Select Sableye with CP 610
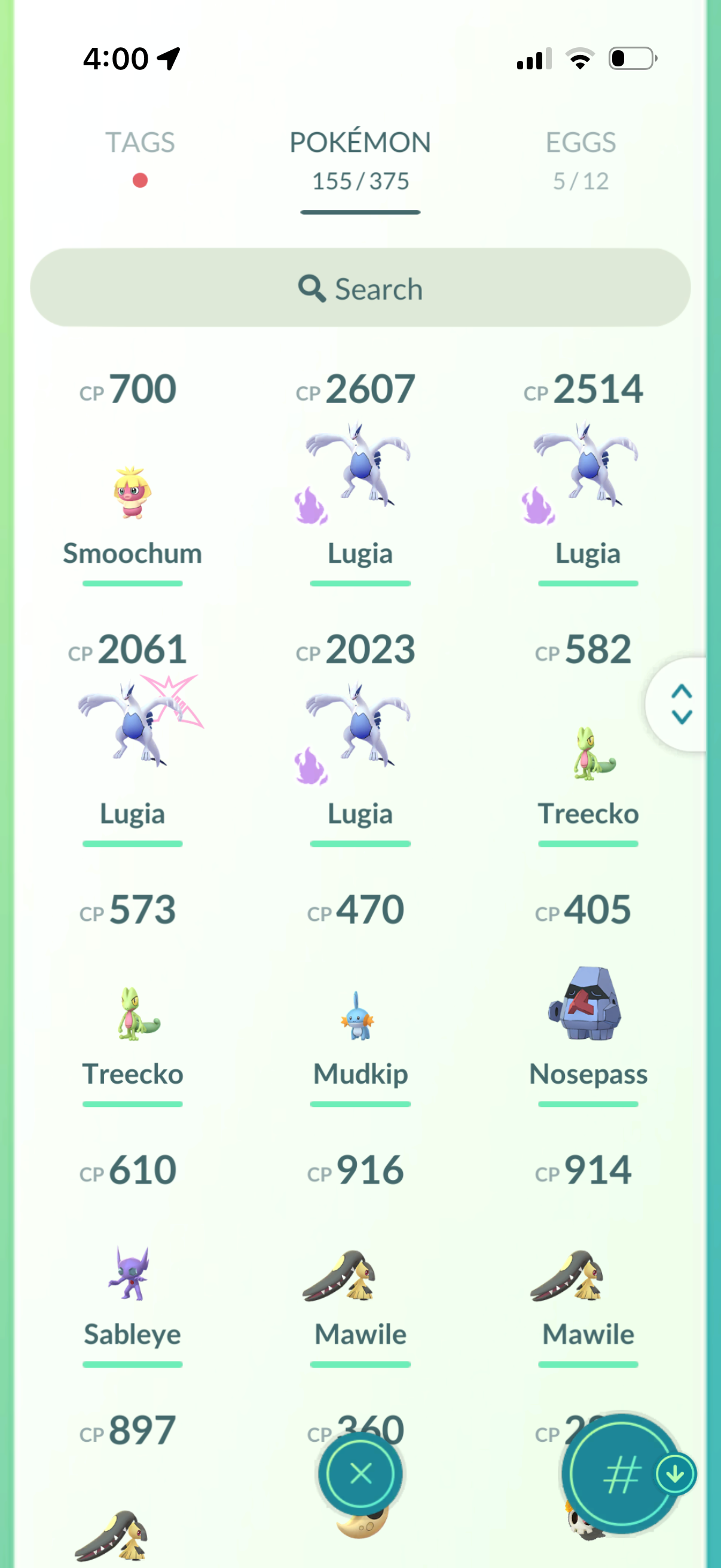This screenshot has width=721, height=1568. (132, 1275)
